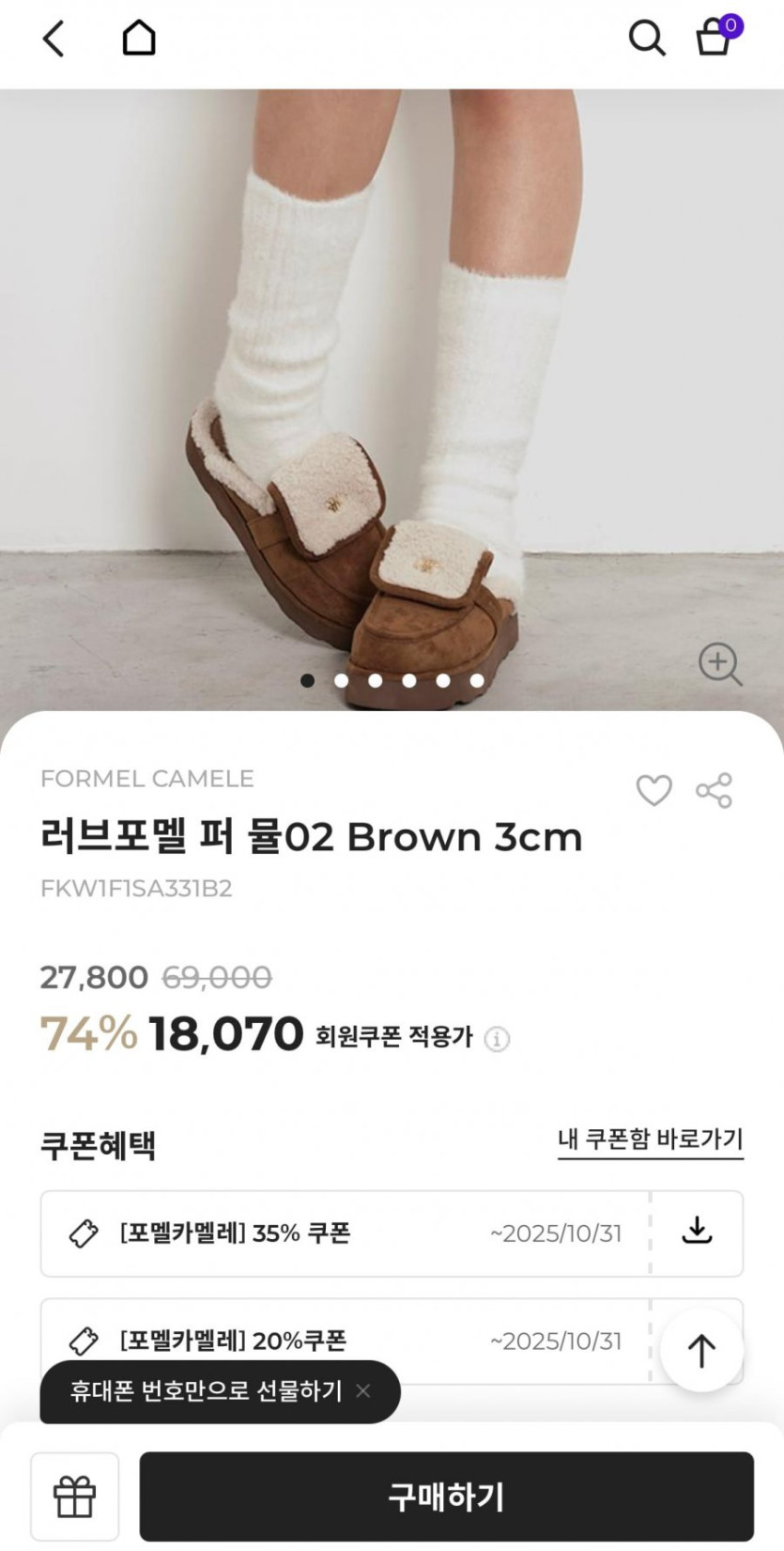Add this product to wishlist

pos(654,790)
